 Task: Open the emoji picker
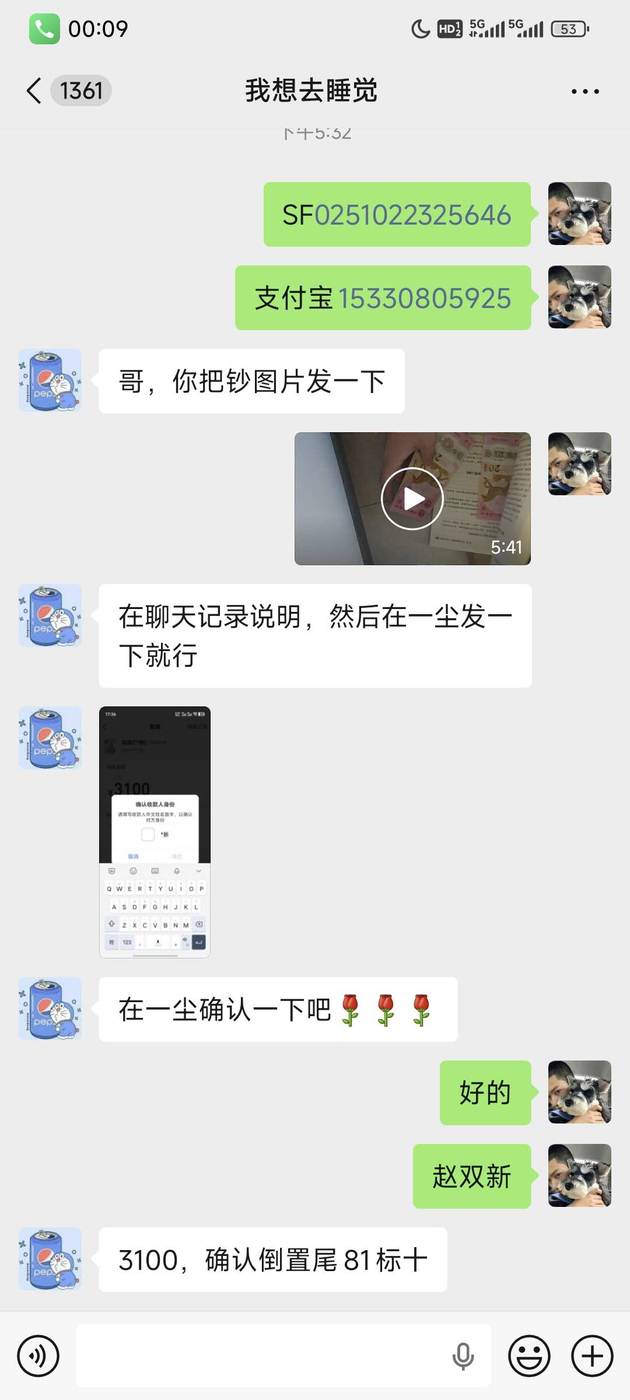pos(529,1356)
